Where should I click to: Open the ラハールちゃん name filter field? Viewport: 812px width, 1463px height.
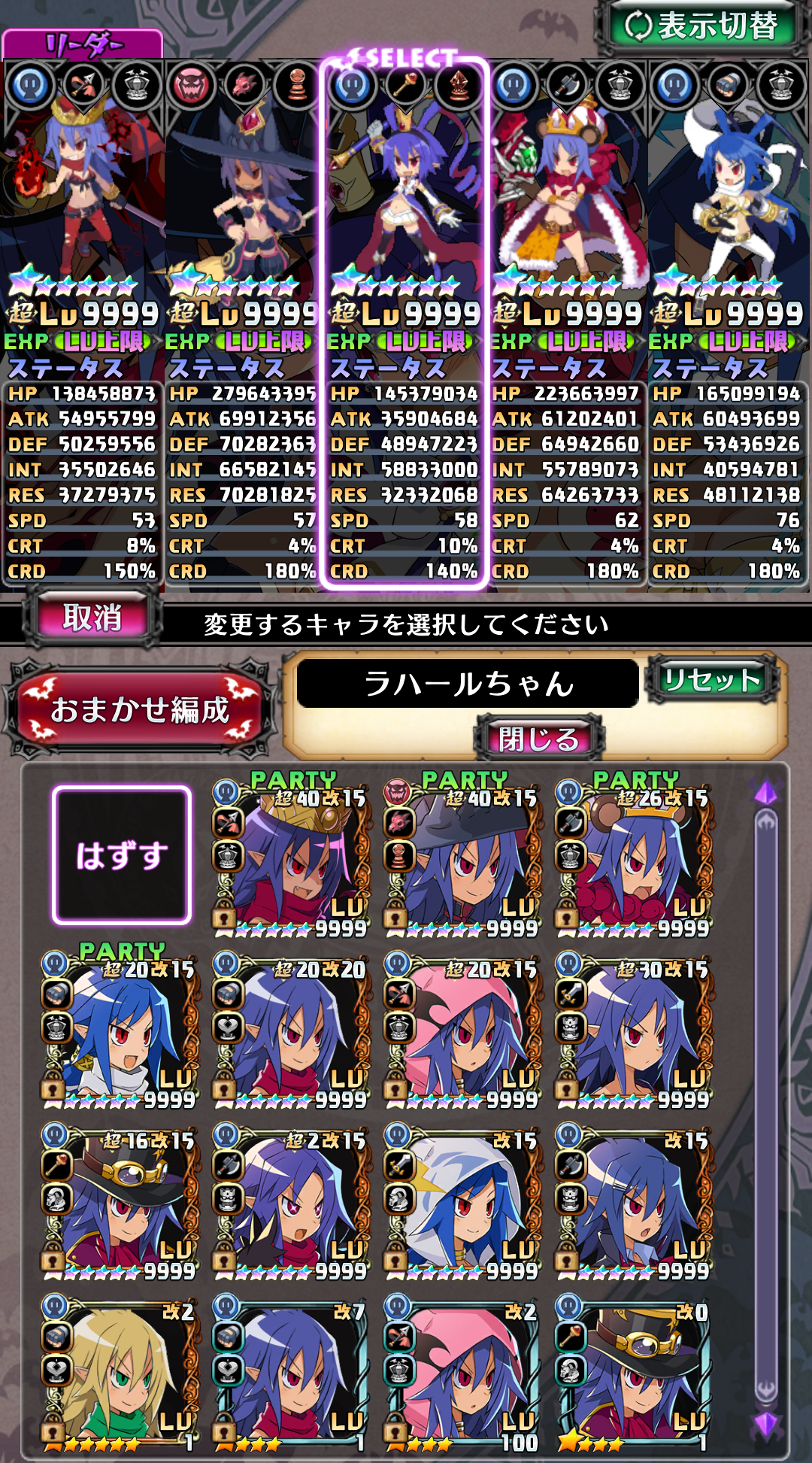(x=467, y=684)
